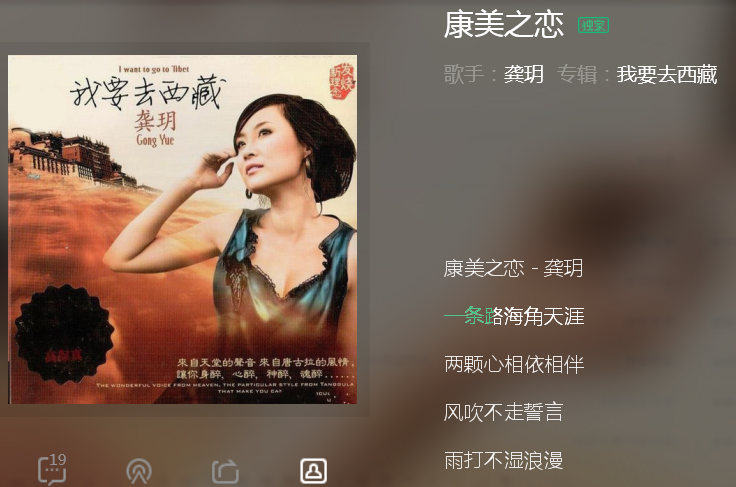The height and width of the screenshot is (487, 736).
Task: Tap the audio cast icon
Action: (x=139, y=471)
